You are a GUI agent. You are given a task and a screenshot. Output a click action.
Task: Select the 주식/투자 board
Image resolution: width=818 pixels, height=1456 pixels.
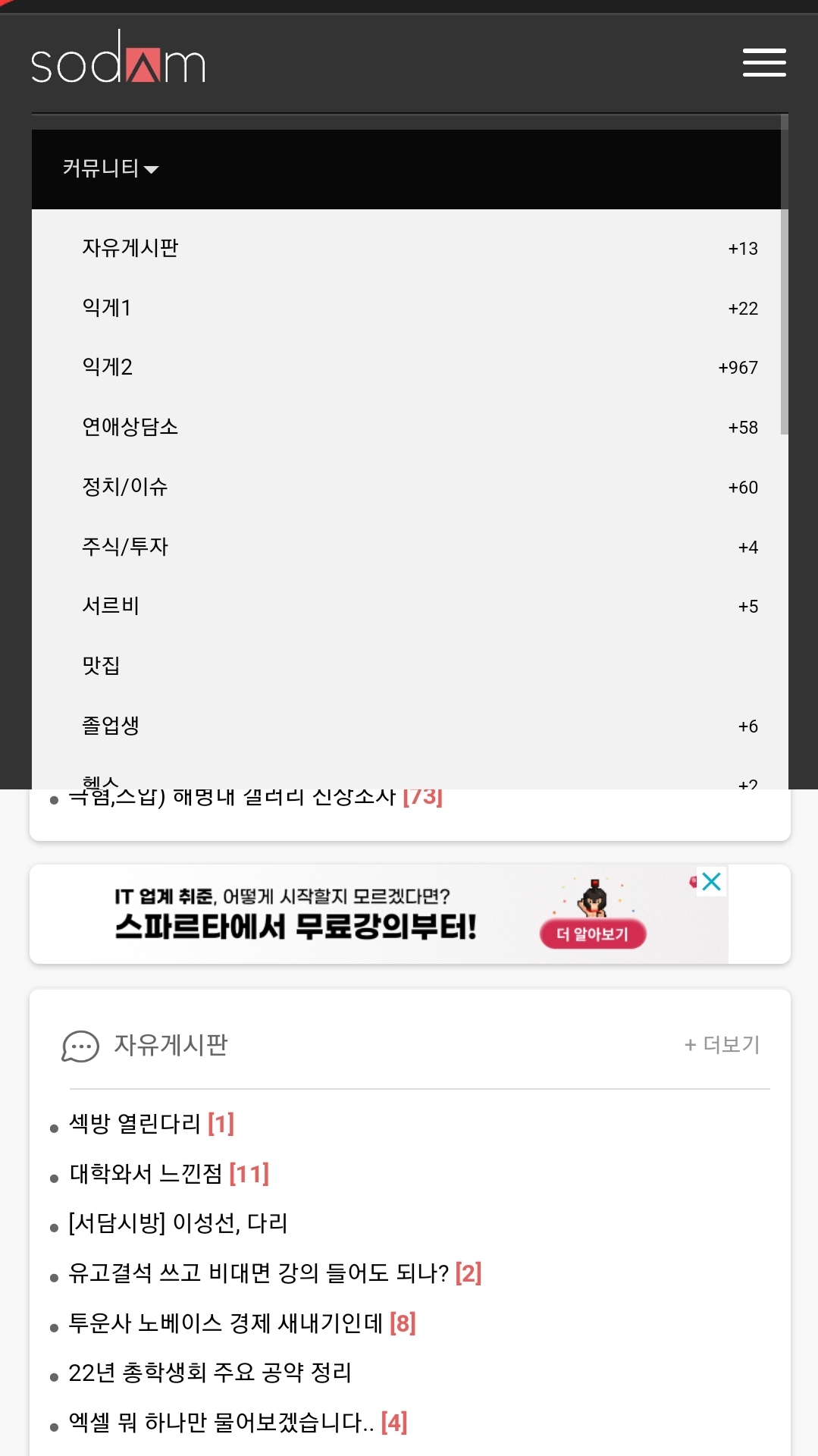(125, 547)
